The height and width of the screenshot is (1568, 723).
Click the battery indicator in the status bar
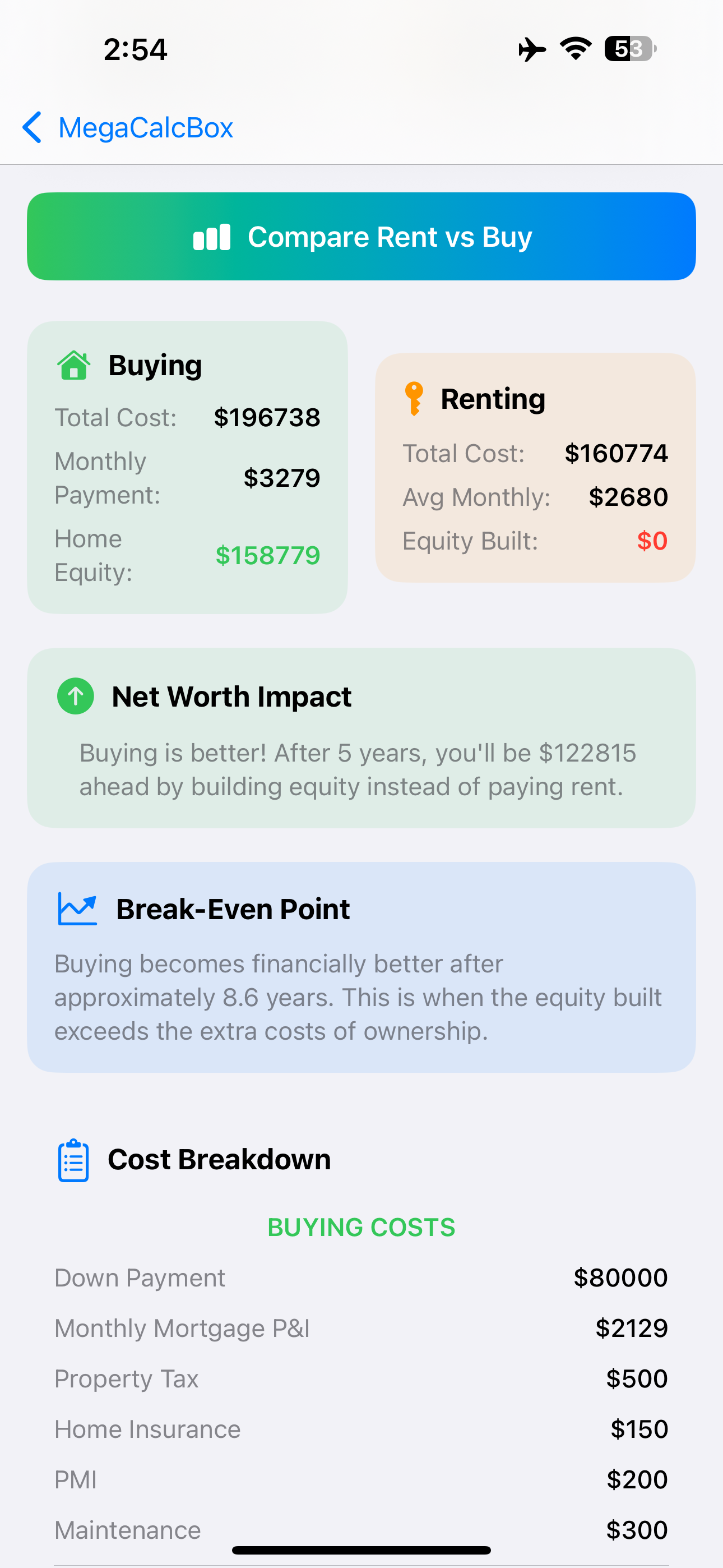(628, 49)
